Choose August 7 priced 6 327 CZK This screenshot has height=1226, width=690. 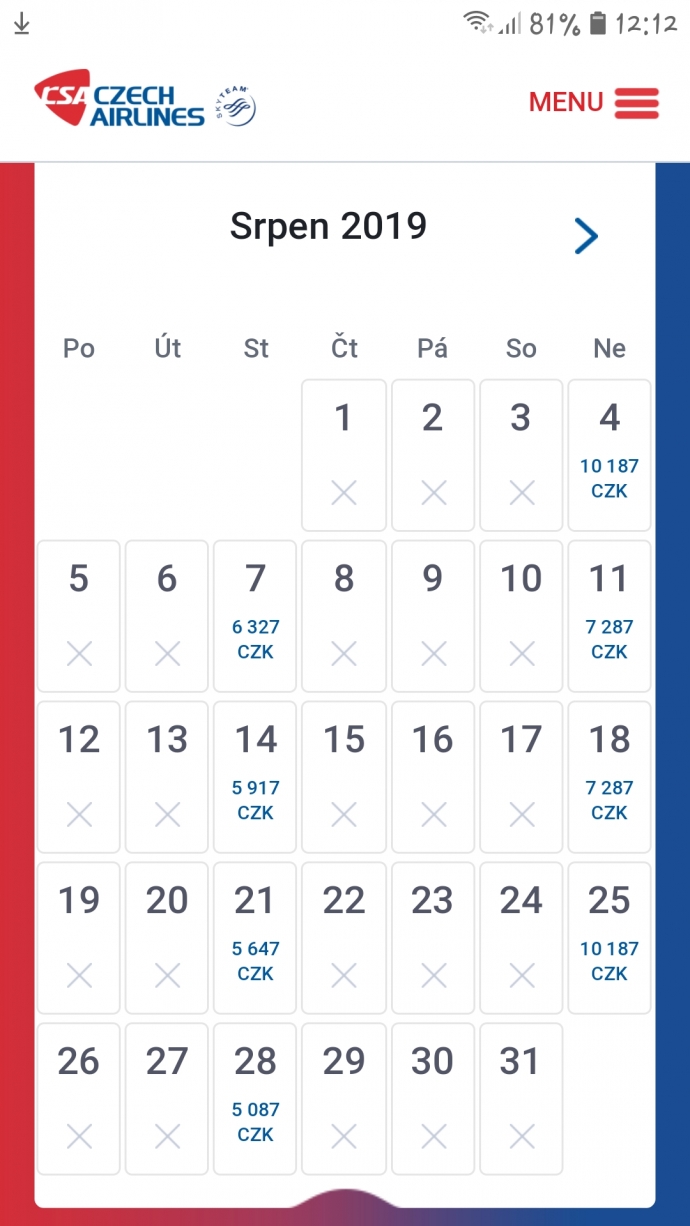(x=255, y=616)
